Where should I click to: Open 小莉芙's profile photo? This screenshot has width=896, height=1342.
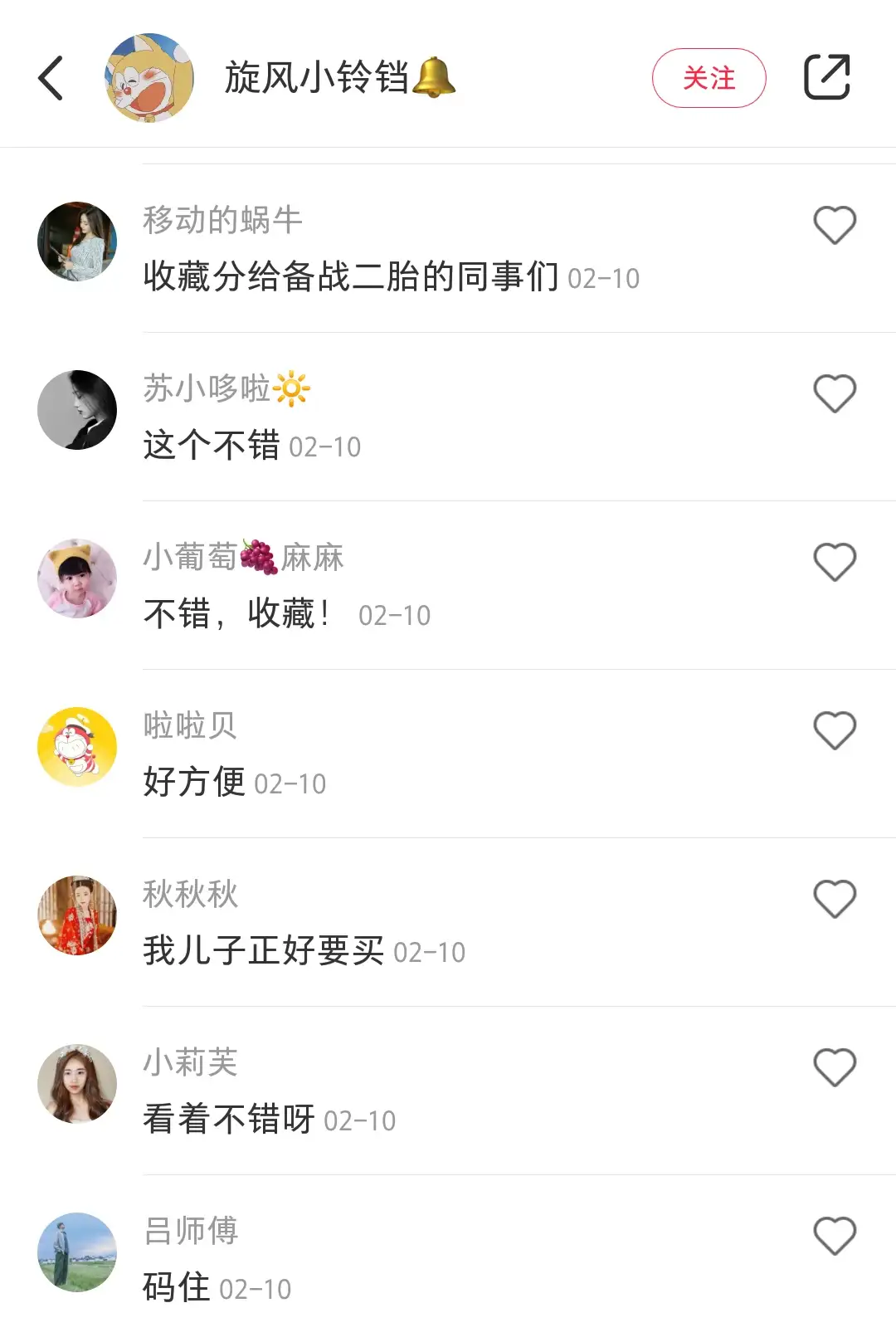click(x=77, y=1084)
